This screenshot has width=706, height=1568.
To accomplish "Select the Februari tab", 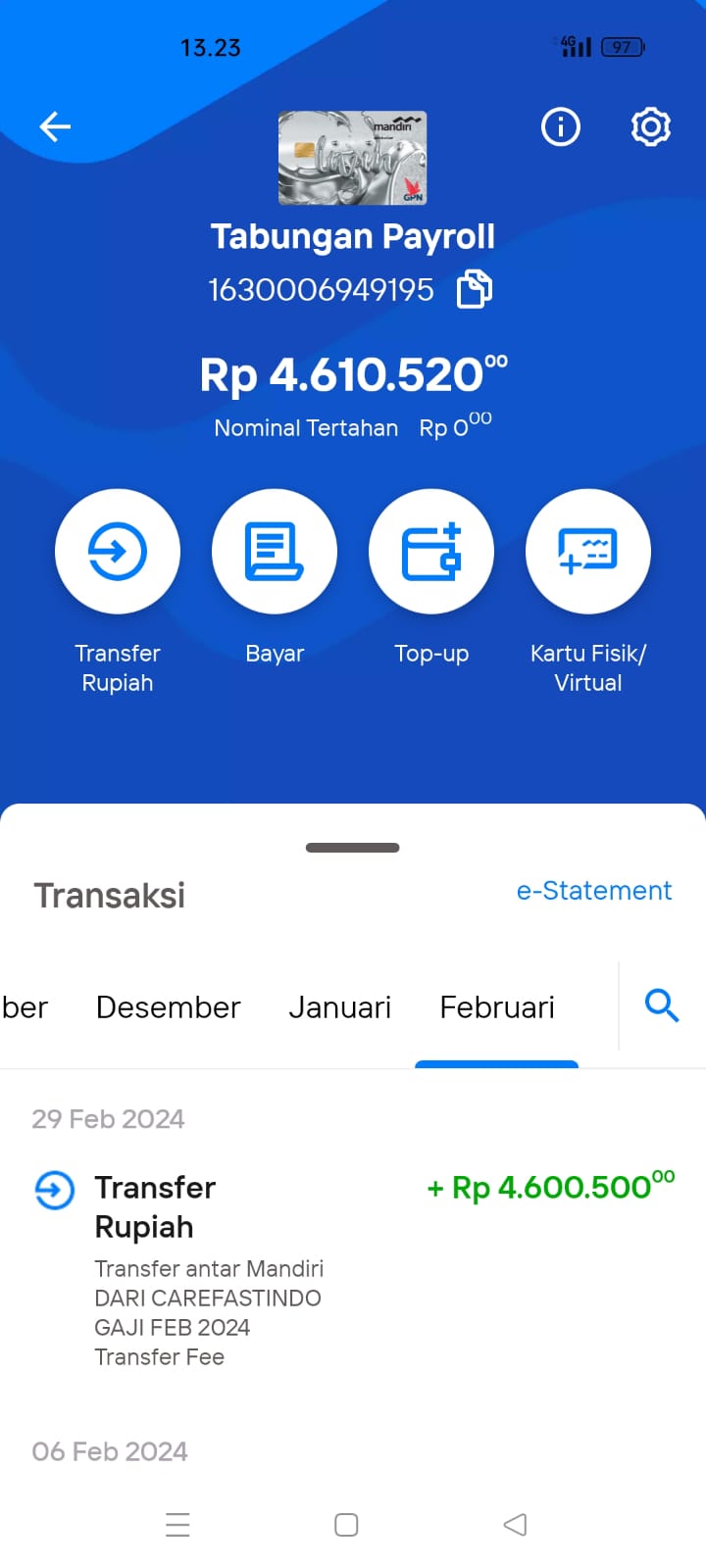I will pos(497,1007).
